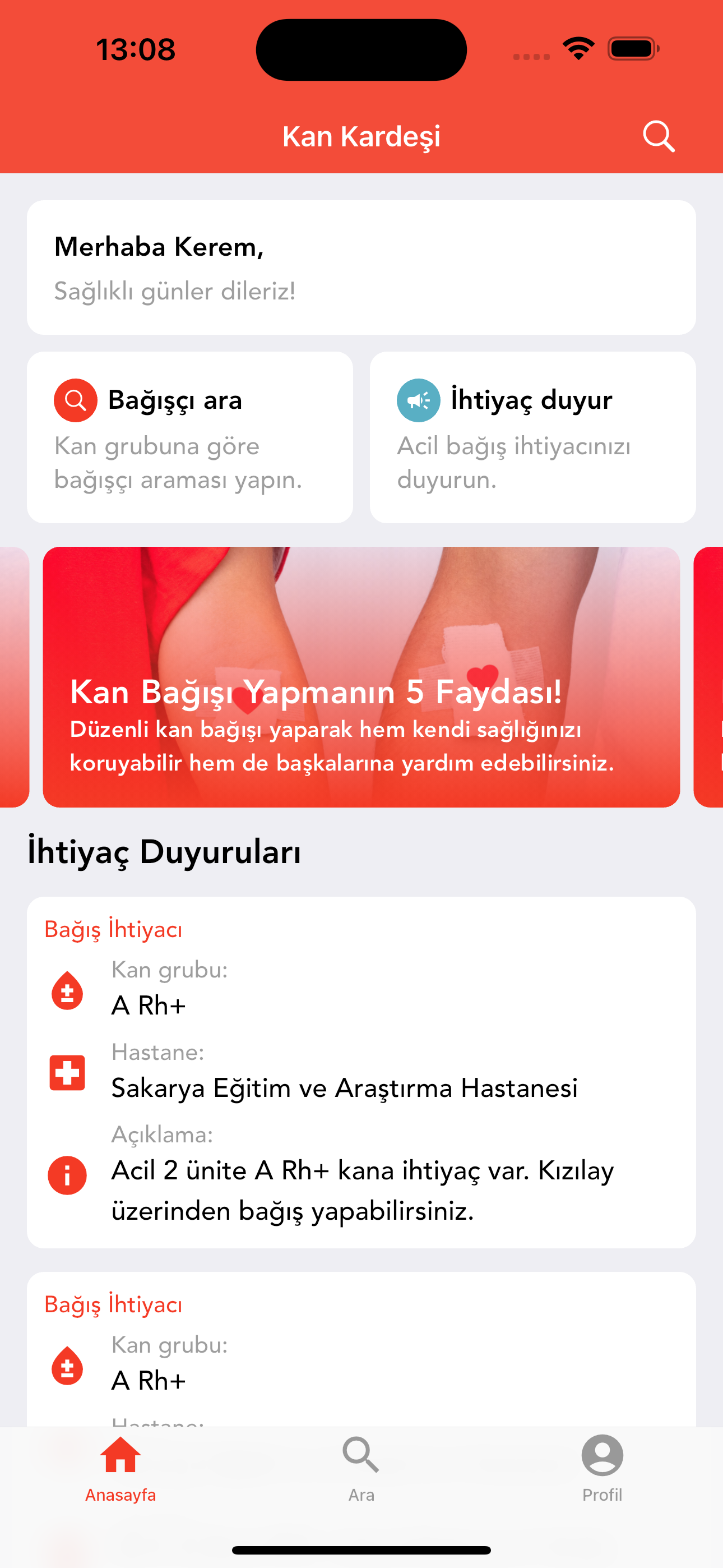Open the İhtiyaç duyur card
Viewport: 723px width, 1568px height.
click(x=532, y=437)
